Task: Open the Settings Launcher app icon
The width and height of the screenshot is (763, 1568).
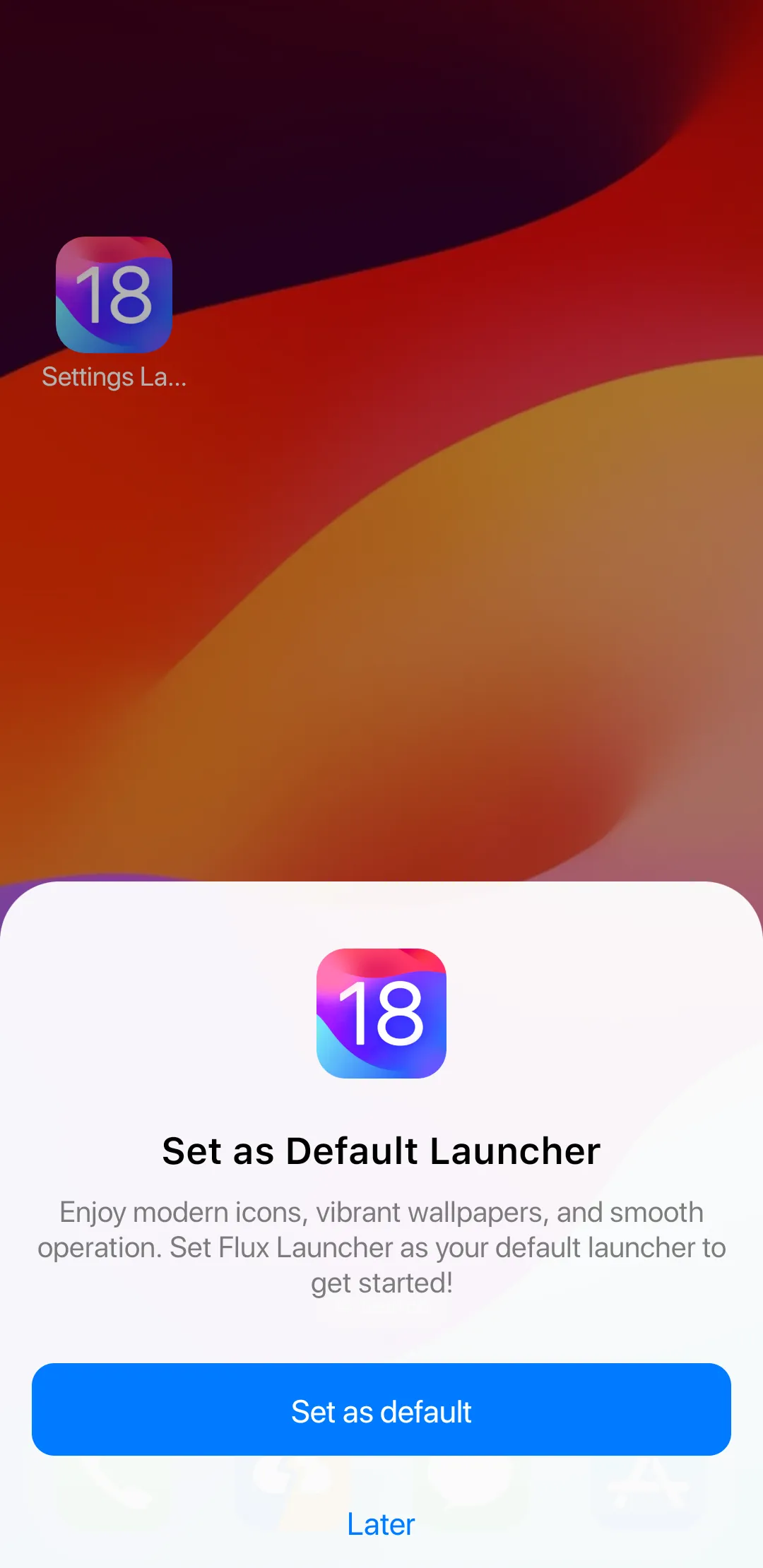Action: point(114,295)
